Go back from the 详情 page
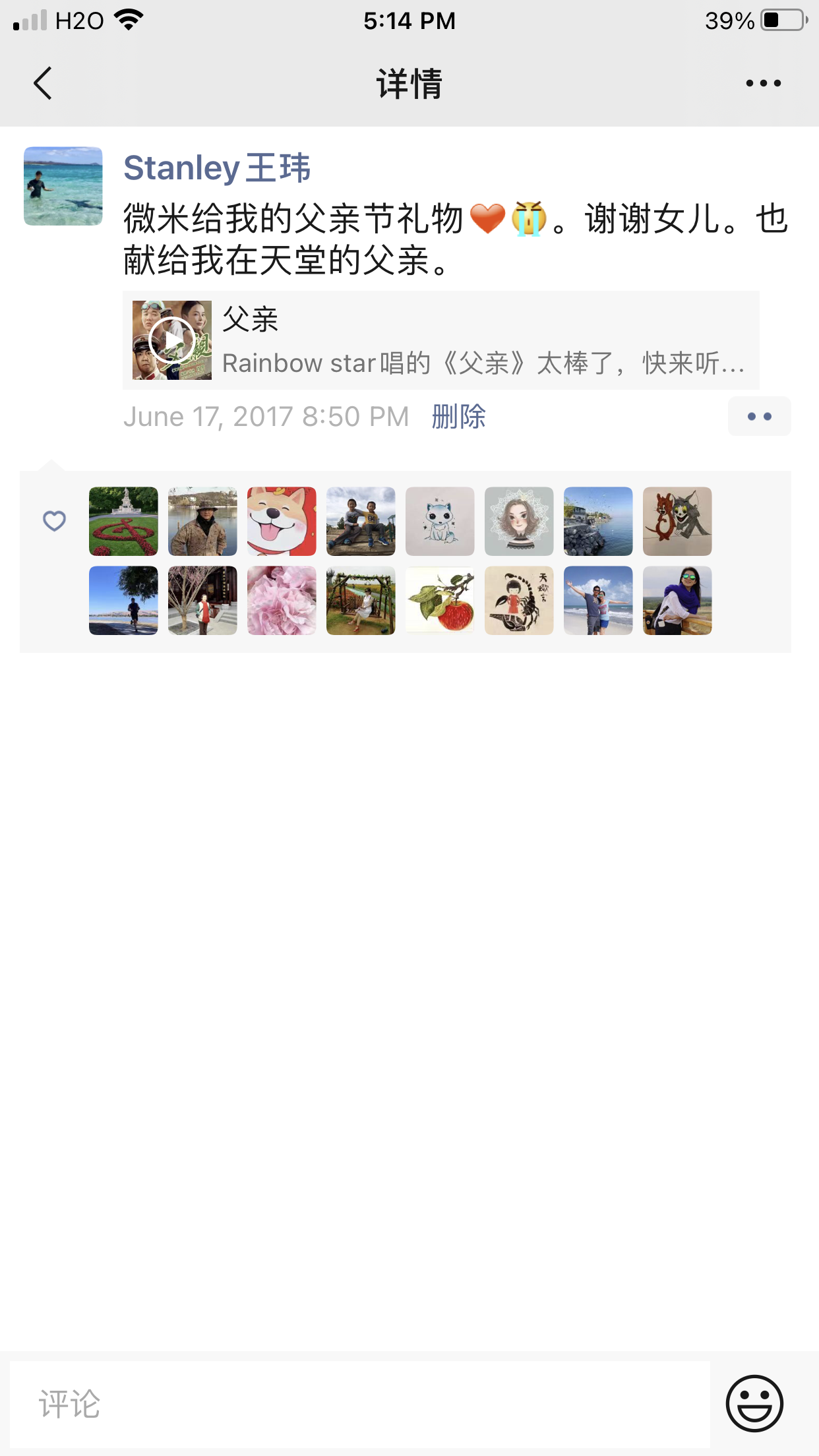Screen dimensions: 819x1456 pyautogui.click(x=43, y=84)
